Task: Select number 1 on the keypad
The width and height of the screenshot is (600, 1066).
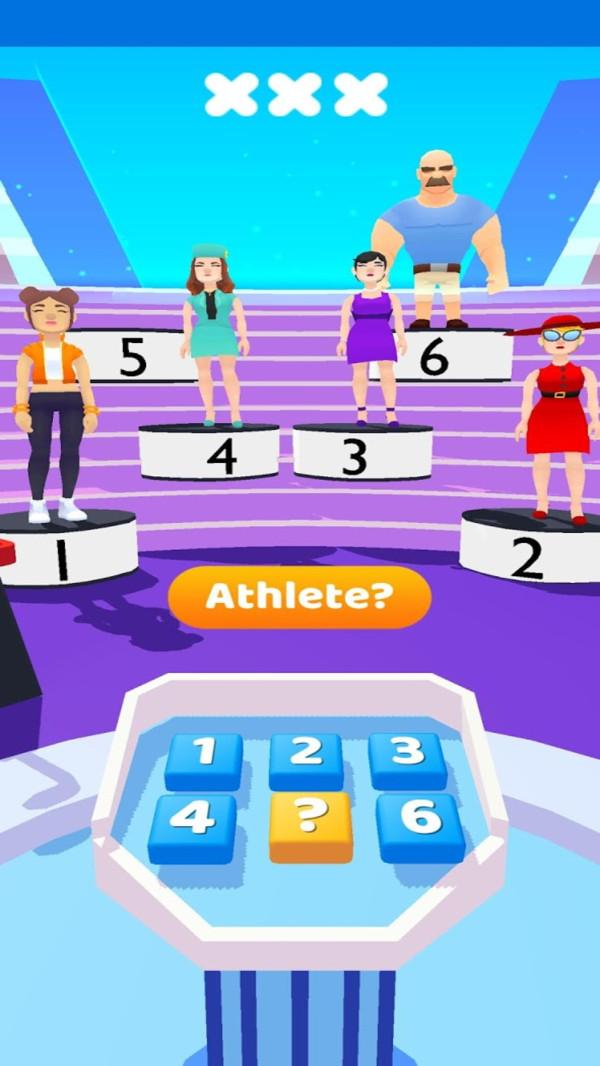Action: [205, 755]
